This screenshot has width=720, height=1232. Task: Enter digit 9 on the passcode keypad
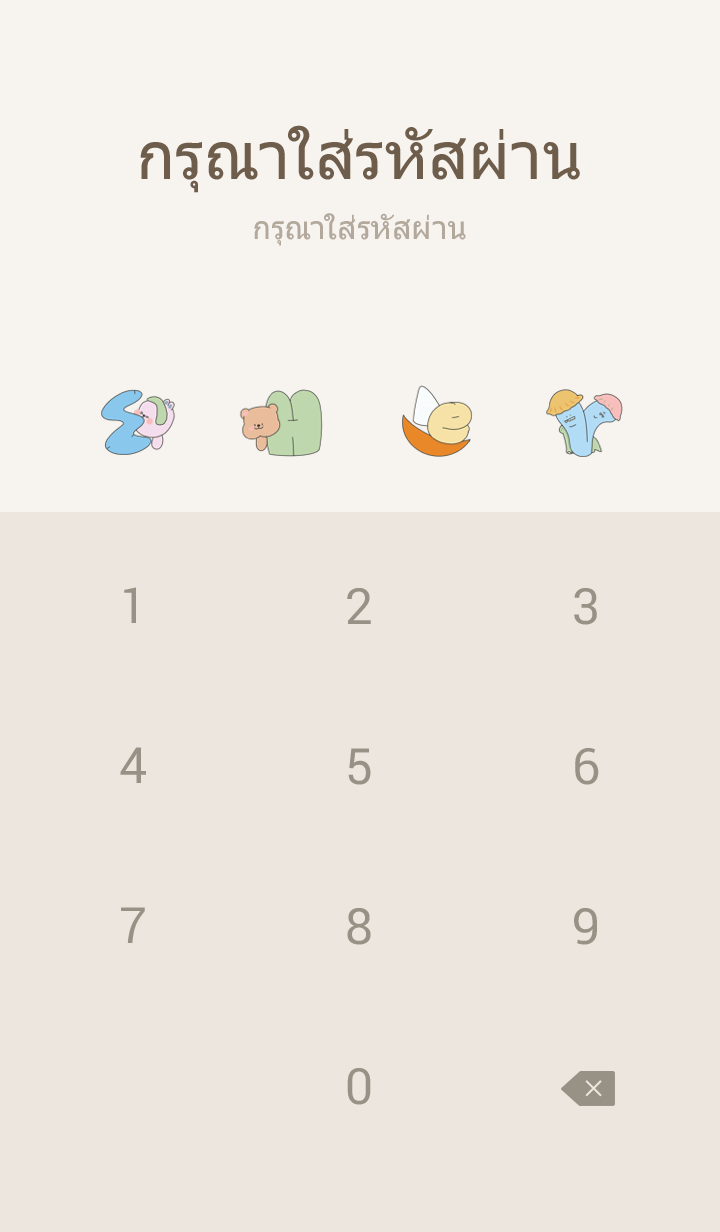tap(585, 927)
